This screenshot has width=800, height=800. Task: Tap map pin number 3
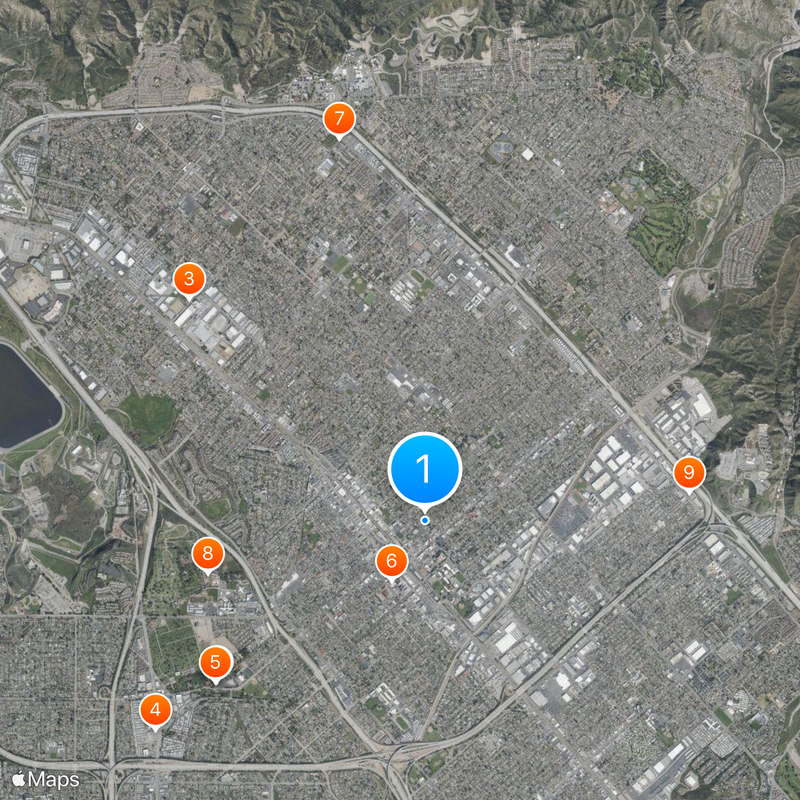[189, 279]
